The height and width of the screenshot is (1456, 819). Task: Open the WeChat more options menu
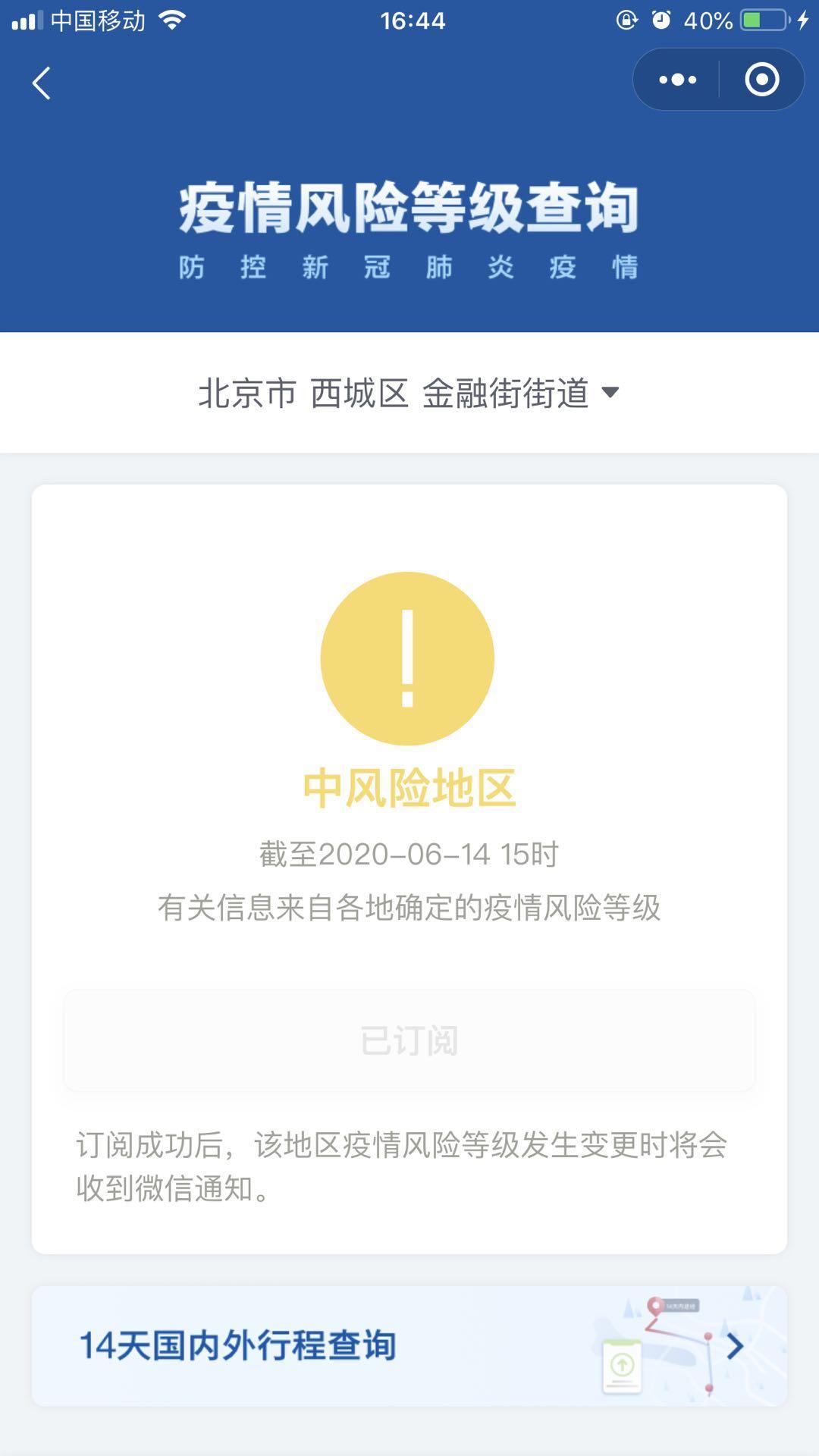676,80
